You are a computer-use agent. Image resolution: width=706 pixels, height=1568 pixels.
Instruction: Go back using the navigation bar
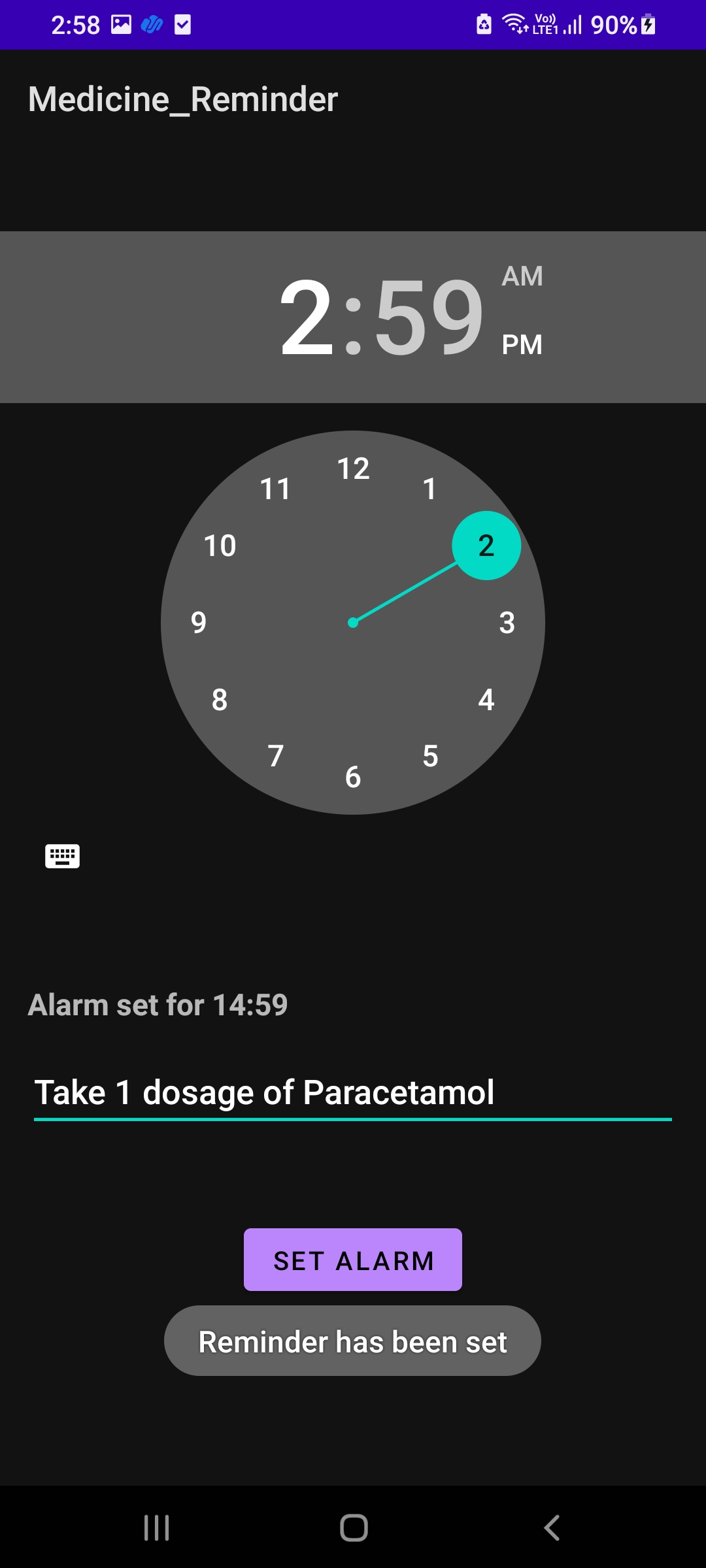[552, 1527]
